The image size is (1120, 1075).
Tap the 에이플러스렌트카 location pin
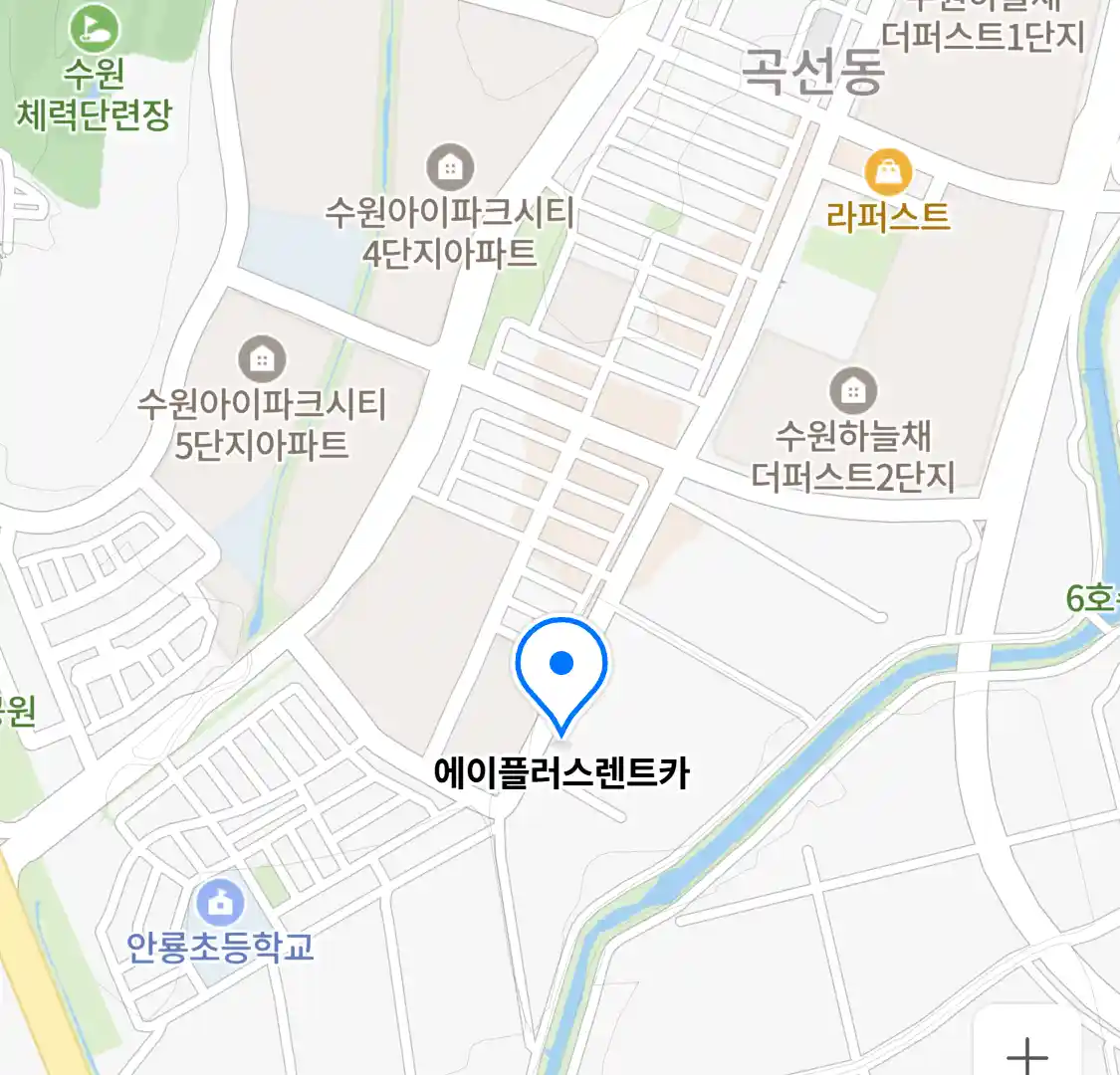(x=561, y=666)
